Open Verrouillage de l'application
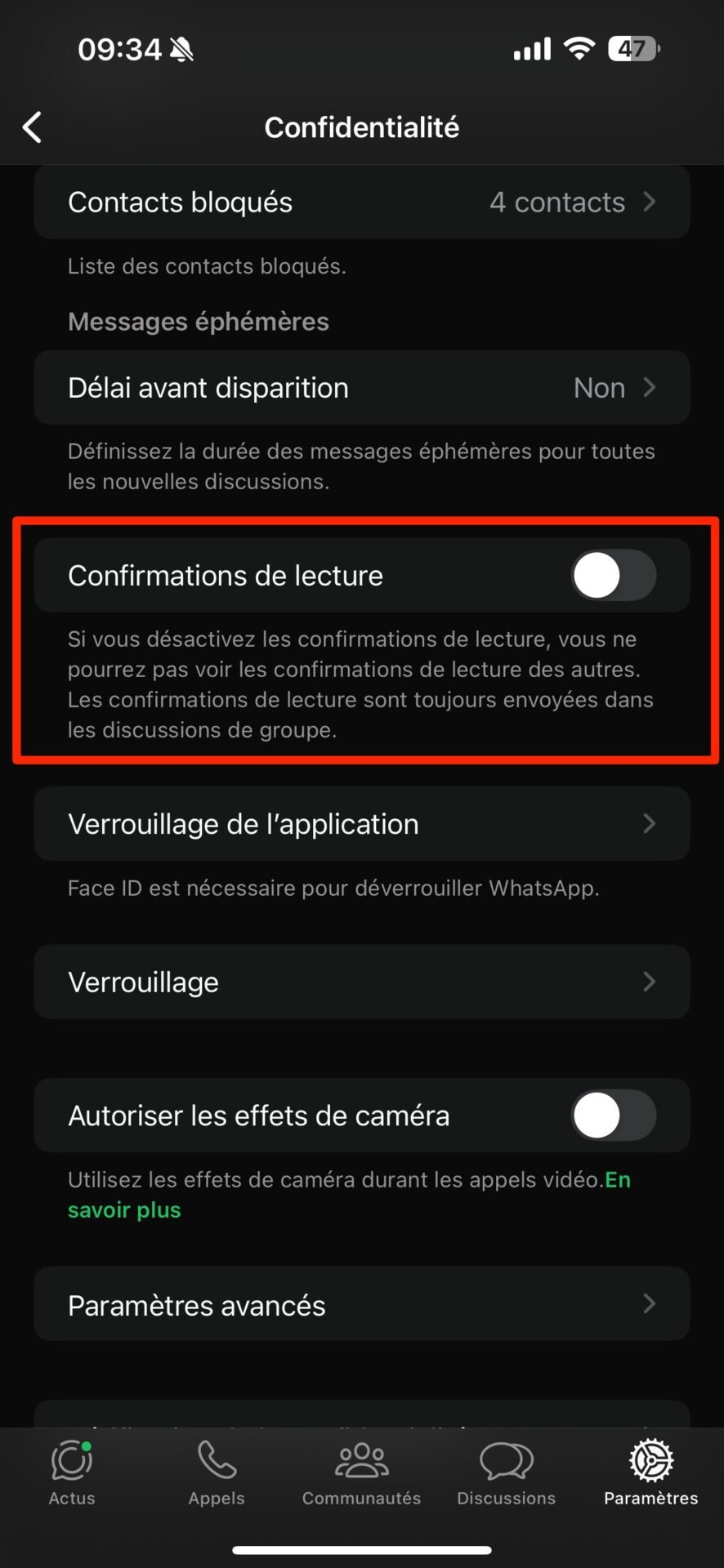Viewport: 724px width, 1568px height. [362, 824]
